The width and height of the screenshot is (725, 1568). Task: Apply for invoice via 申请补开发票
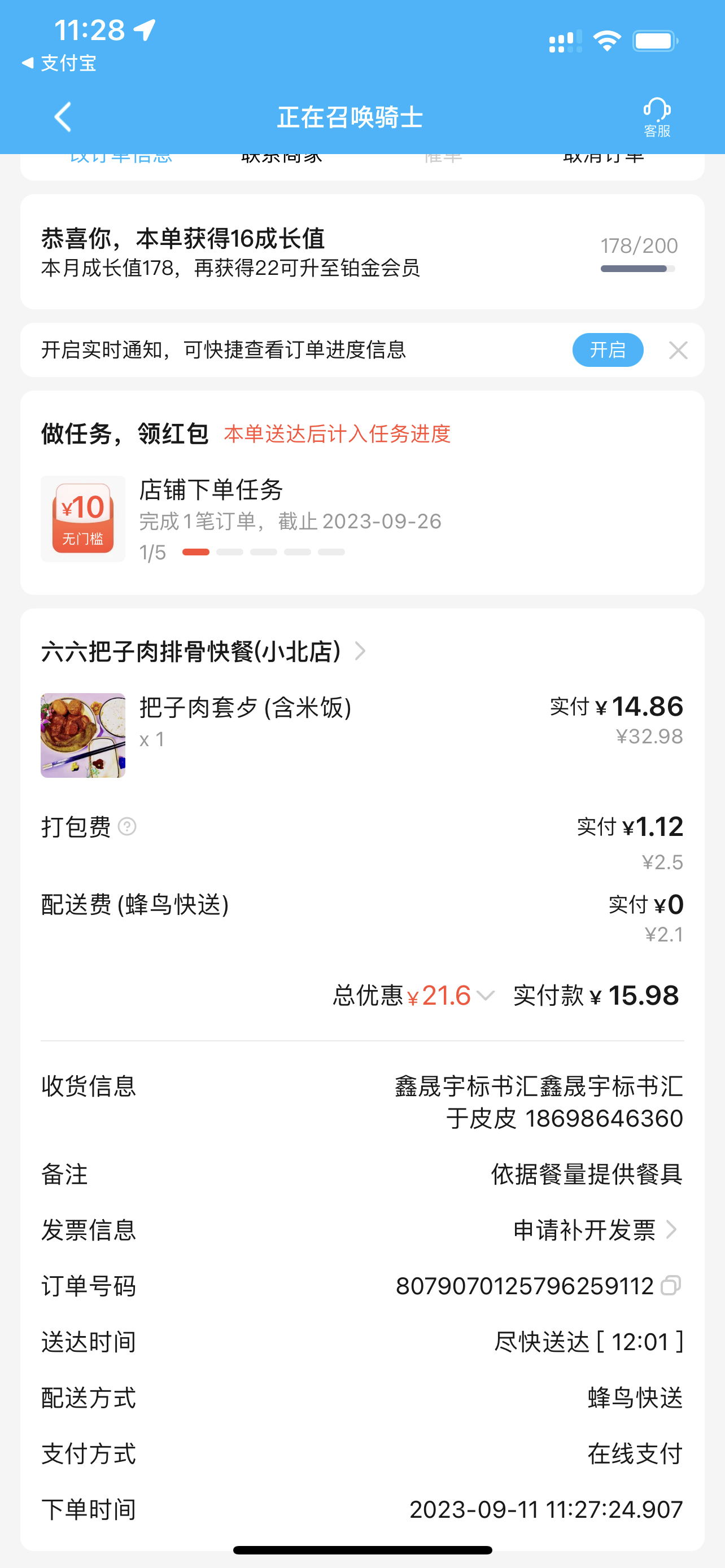point(595,1230)
